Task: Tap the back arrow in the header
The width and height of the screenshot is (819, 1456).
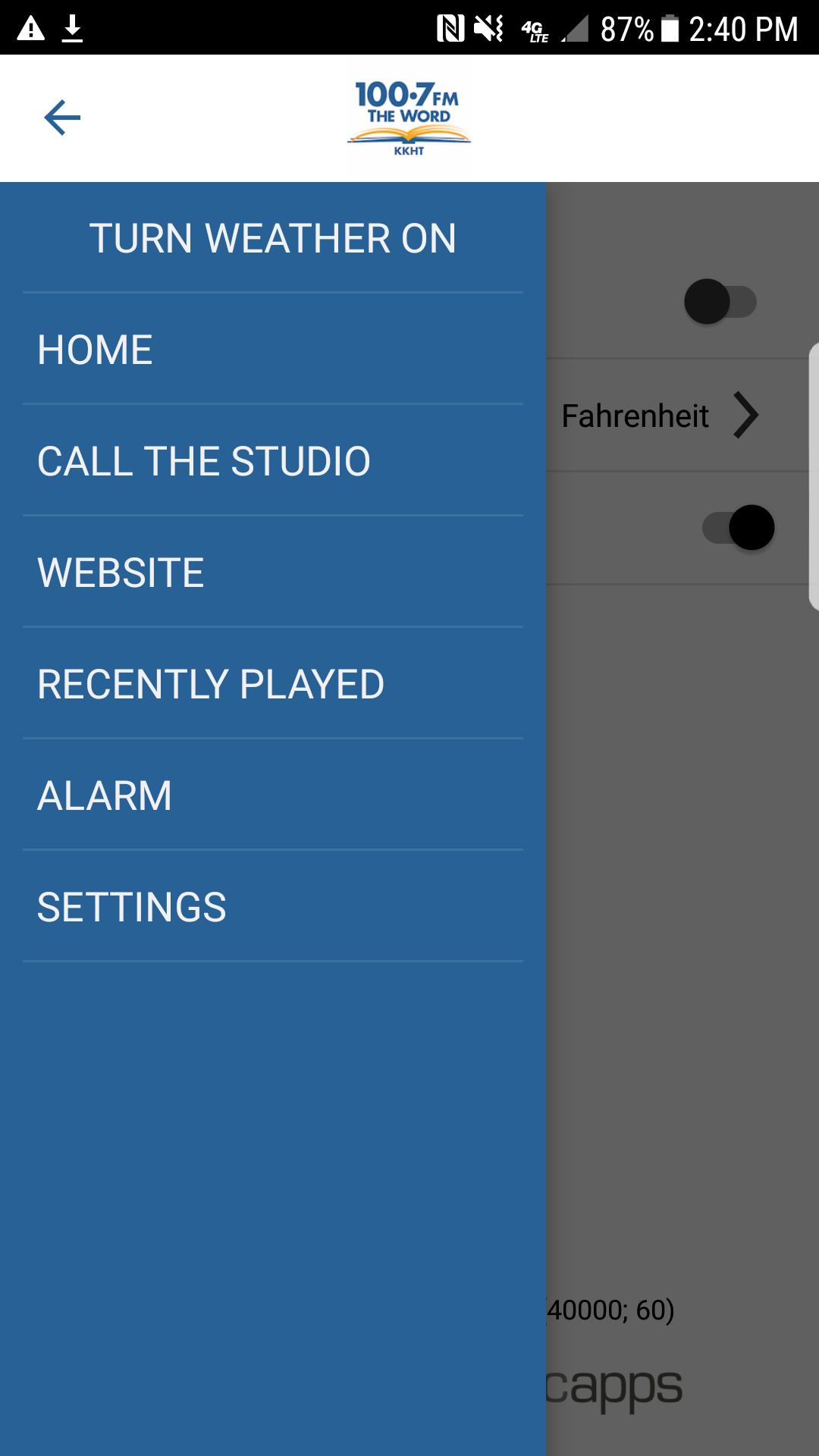Action: tap(62, 118)
